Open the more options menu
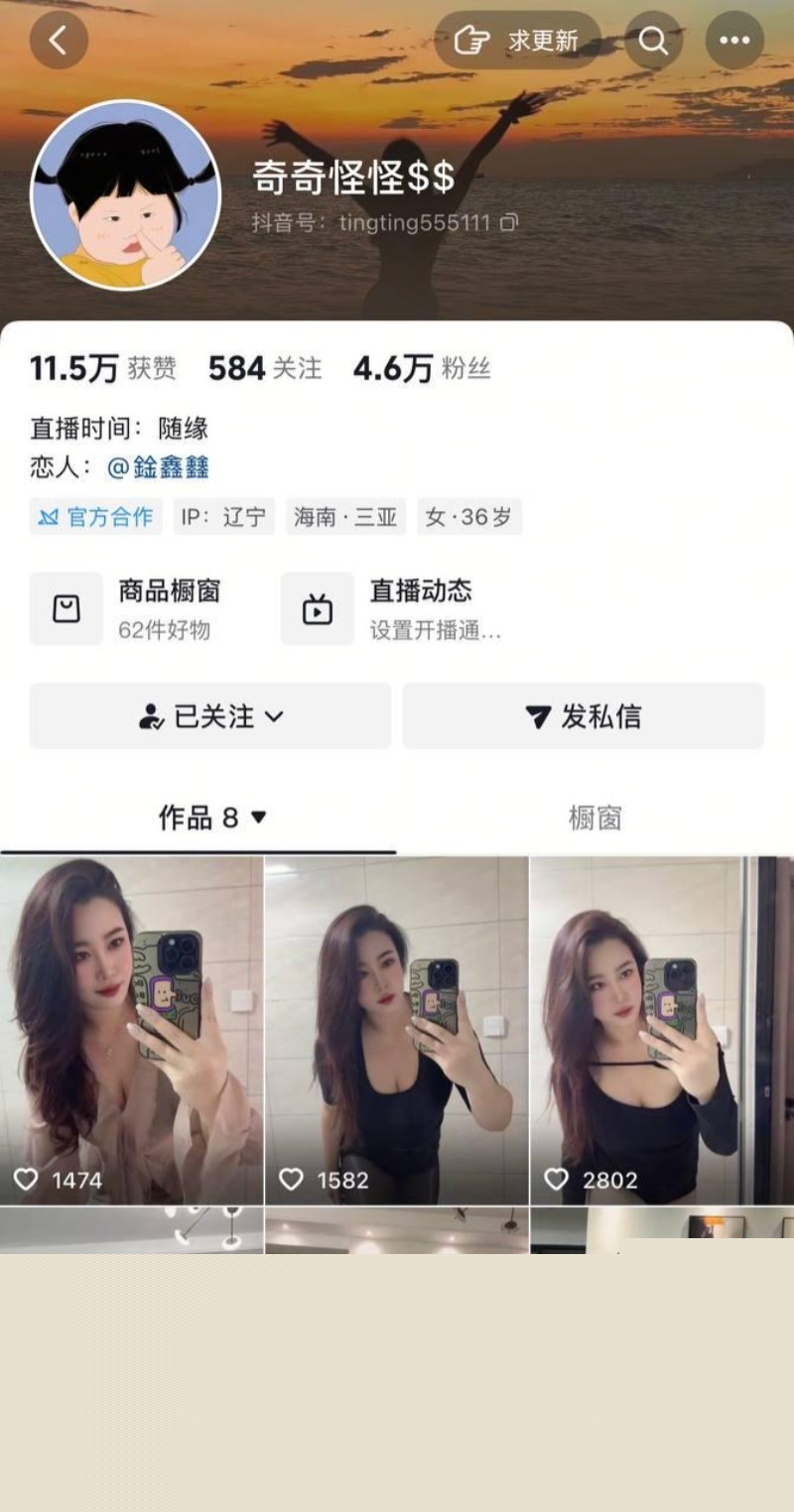The height and width of the screenshot is (1512, 794). (734, 40)
